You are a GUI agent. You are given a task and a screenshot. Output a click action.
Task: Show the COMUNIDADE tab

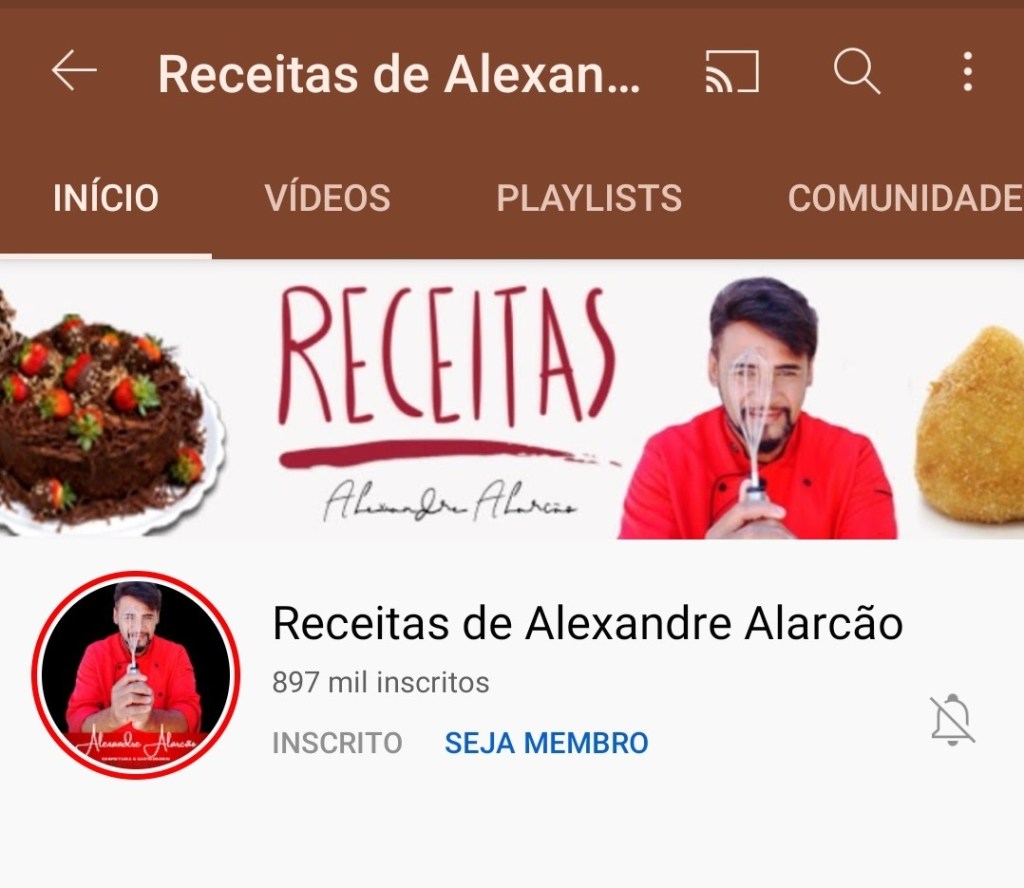tap(904, 198)
